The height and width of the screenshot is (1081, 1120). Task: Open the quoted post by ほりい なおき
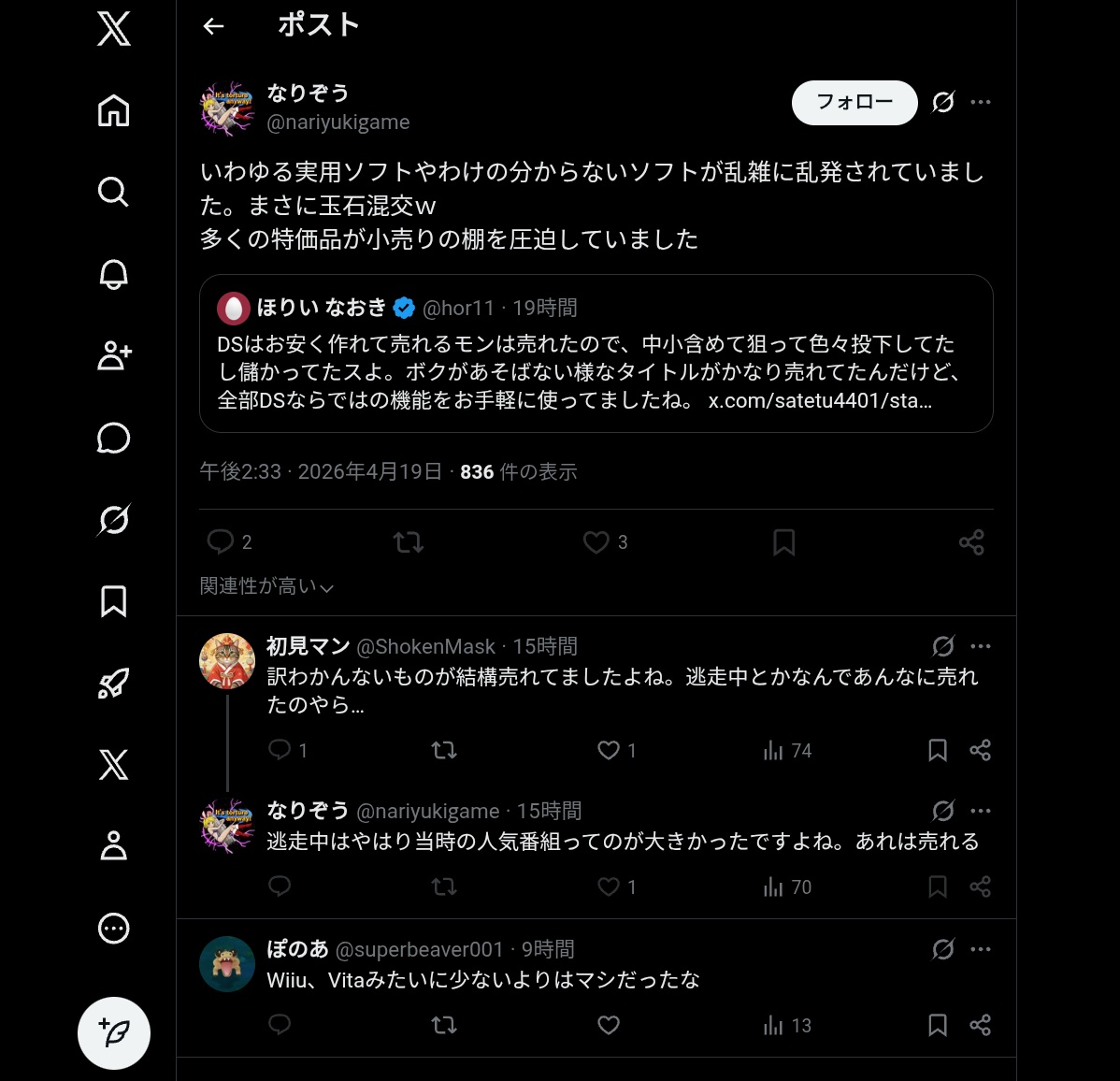[596, 353]
